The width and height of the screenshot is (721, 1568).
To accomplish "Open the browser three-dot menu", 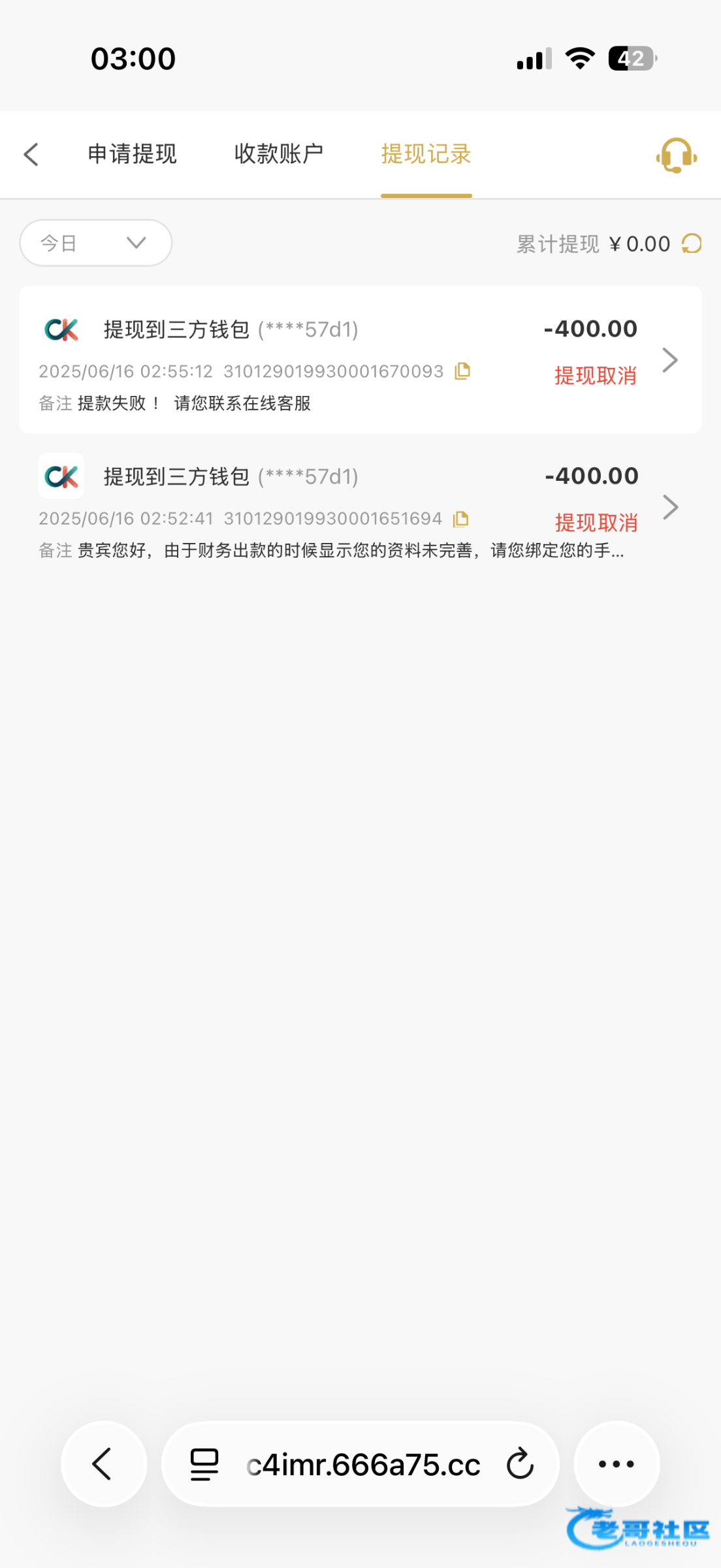I will 617,1464.
